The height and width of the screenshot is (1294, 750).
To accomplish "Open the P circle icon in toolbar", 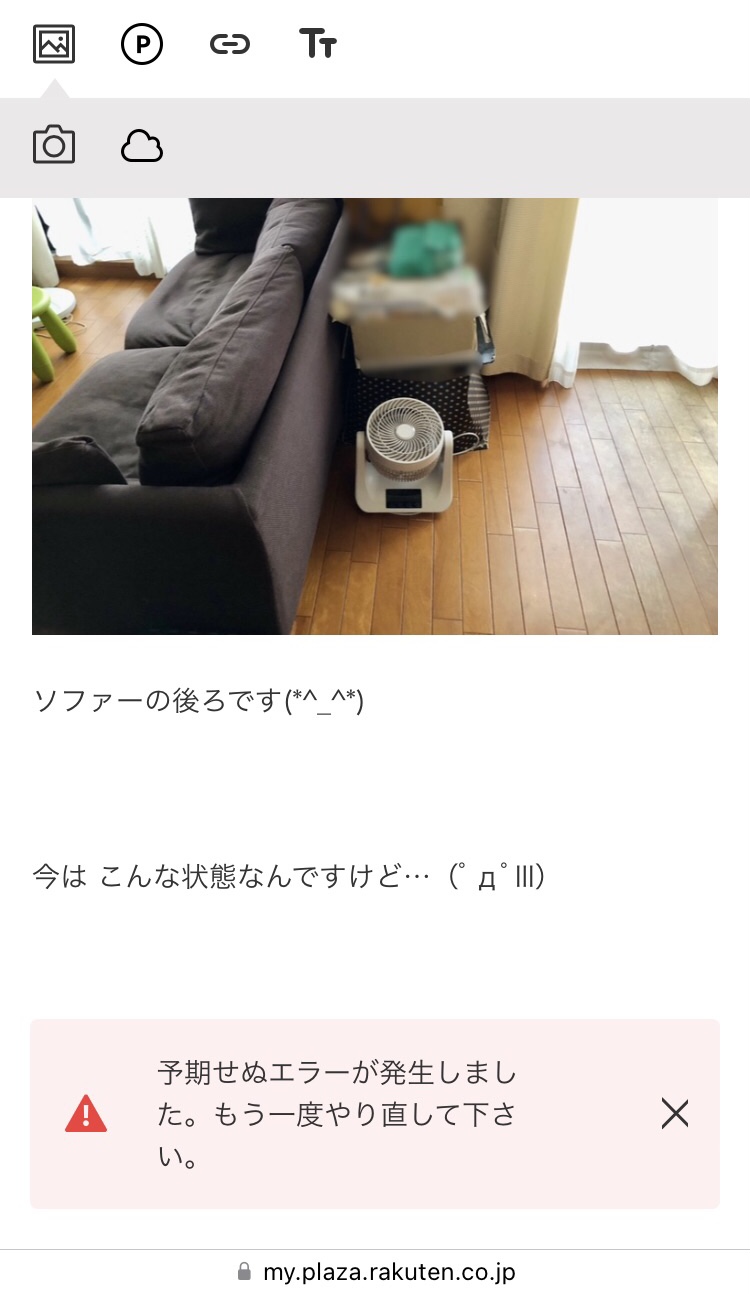I will click(142, 44).
